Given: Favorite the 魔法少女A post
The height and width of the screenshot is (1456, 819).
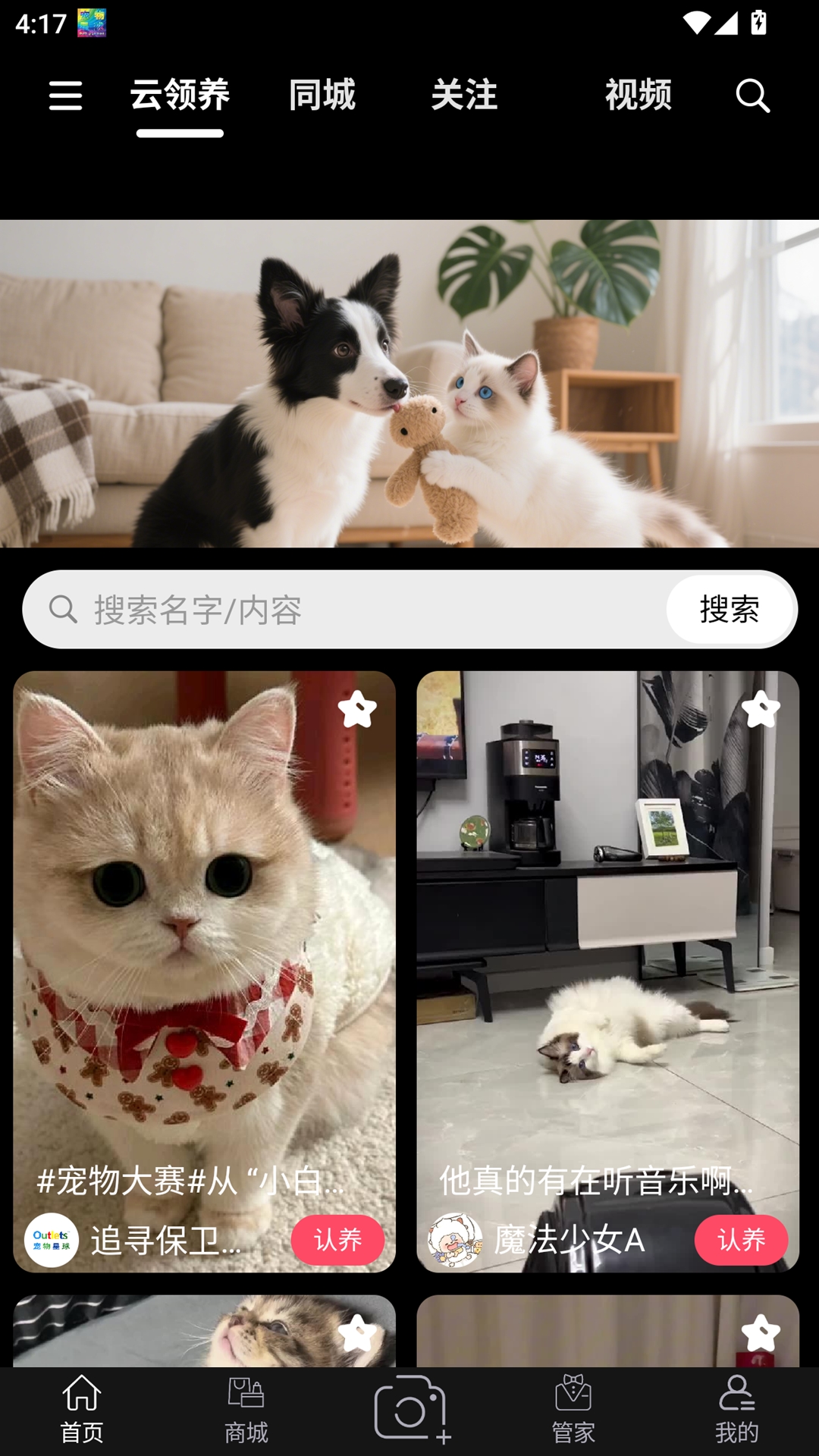Looking at the screenshot, I should point(761,709).
